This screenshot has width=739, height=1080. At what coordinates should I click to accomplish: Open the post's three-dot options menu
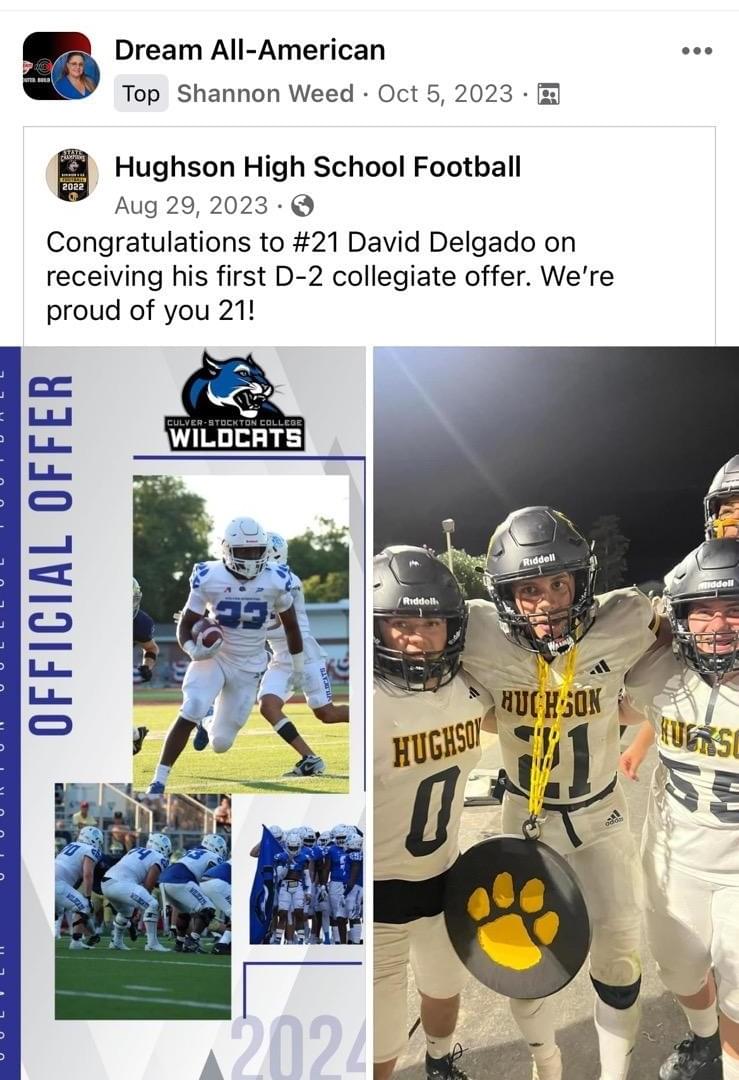[x=696, y=50]
